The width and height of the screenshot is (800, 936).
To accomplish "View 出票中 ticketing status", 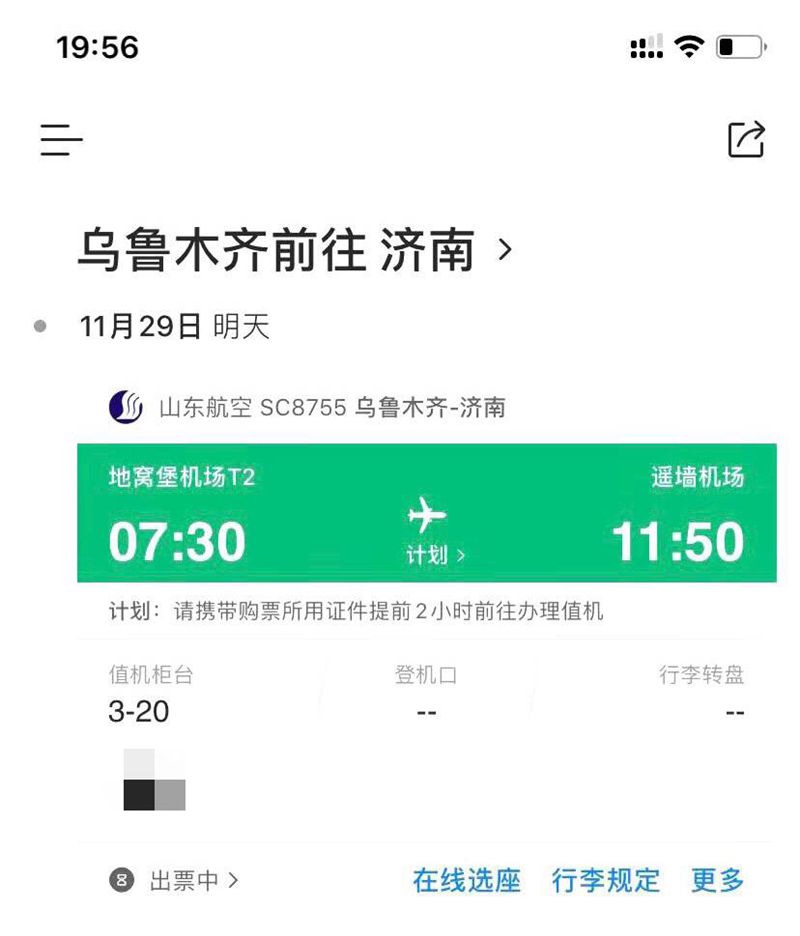I will click(x=175, y=881).
